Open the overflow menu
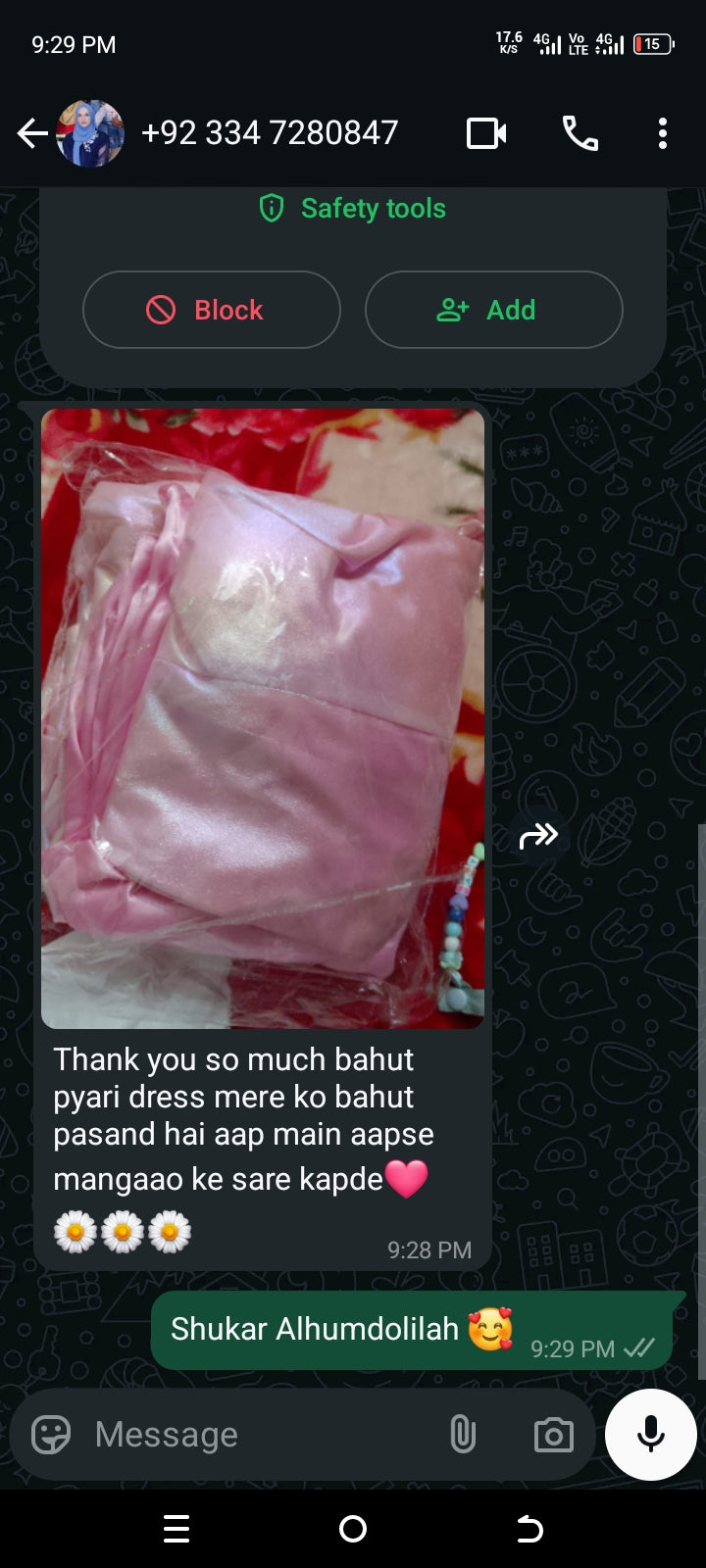The height and width of the screenshot is (1568, 706). tap(663, 133)
